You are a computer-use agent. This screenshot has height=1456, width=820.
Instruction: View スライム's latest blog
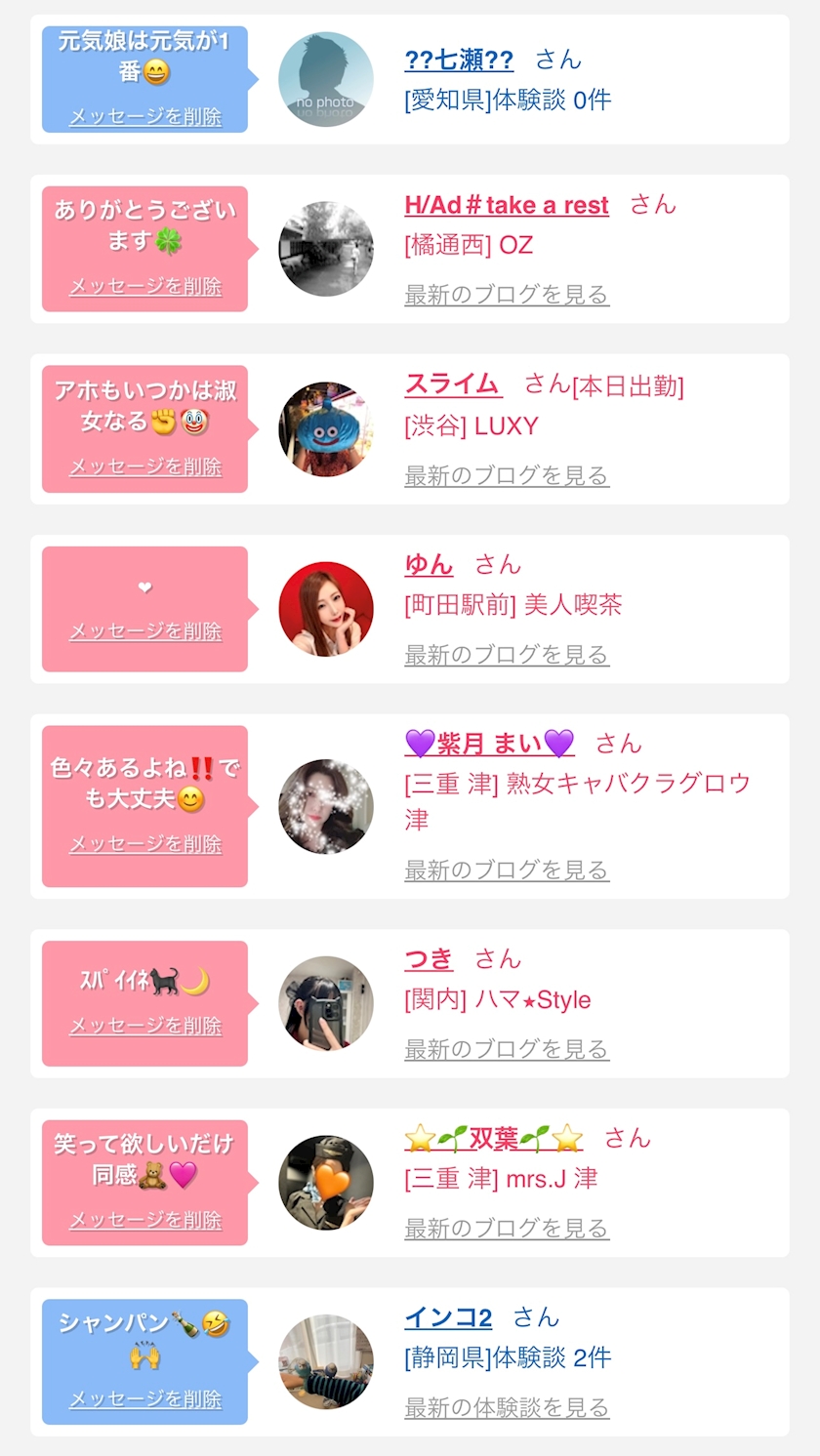(507, 475)
